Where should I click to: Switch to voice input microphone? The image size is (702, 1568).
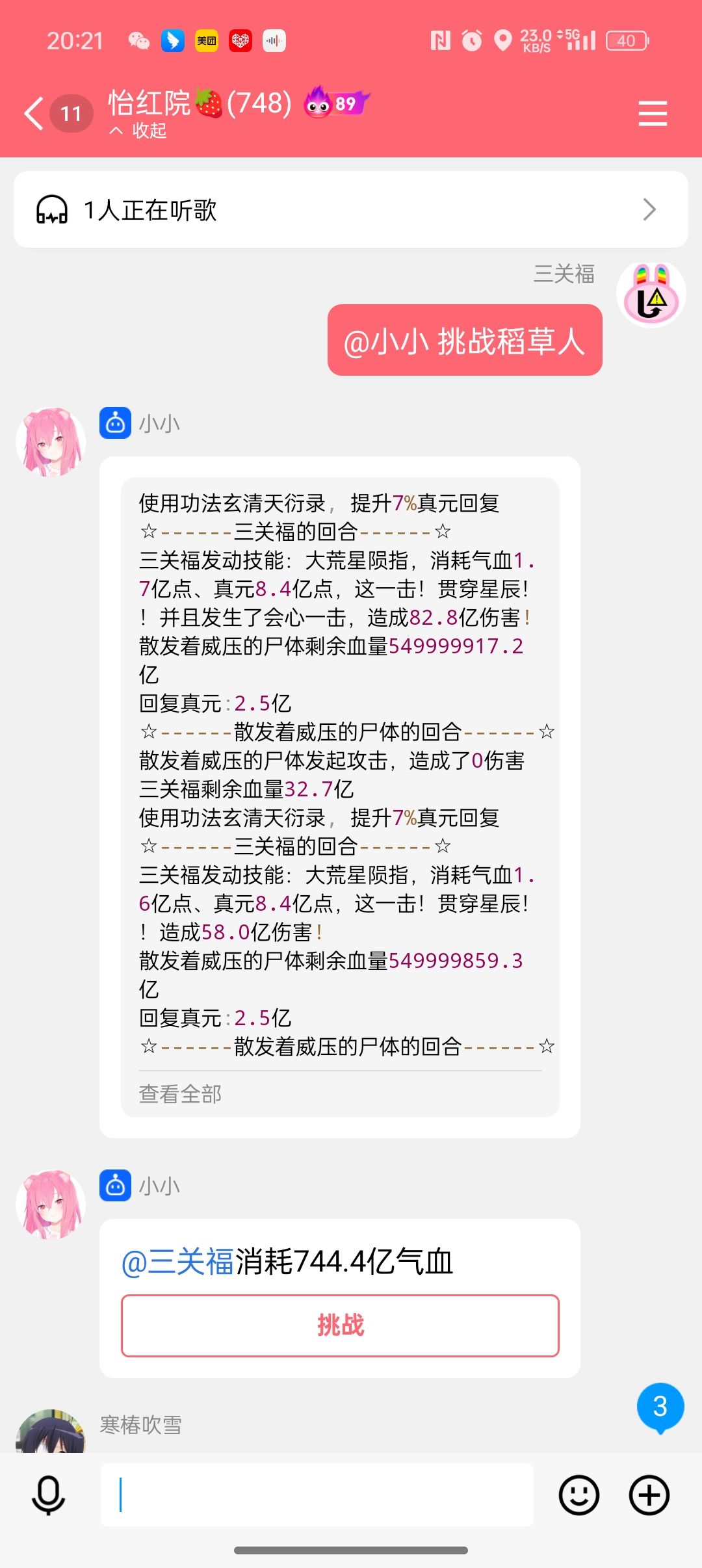pos(49,1495)
